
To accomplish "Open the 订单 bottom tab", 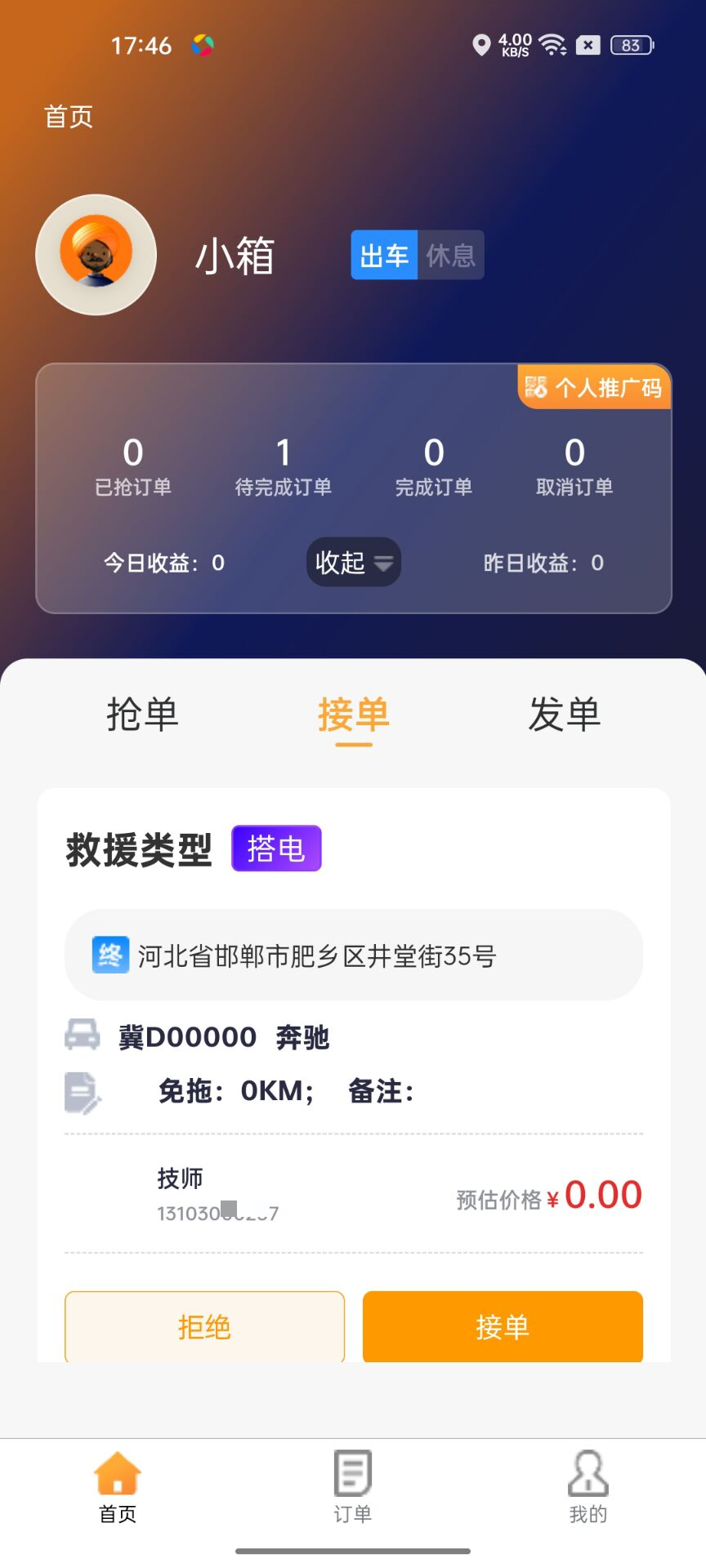I will [x=353, y=1488].
